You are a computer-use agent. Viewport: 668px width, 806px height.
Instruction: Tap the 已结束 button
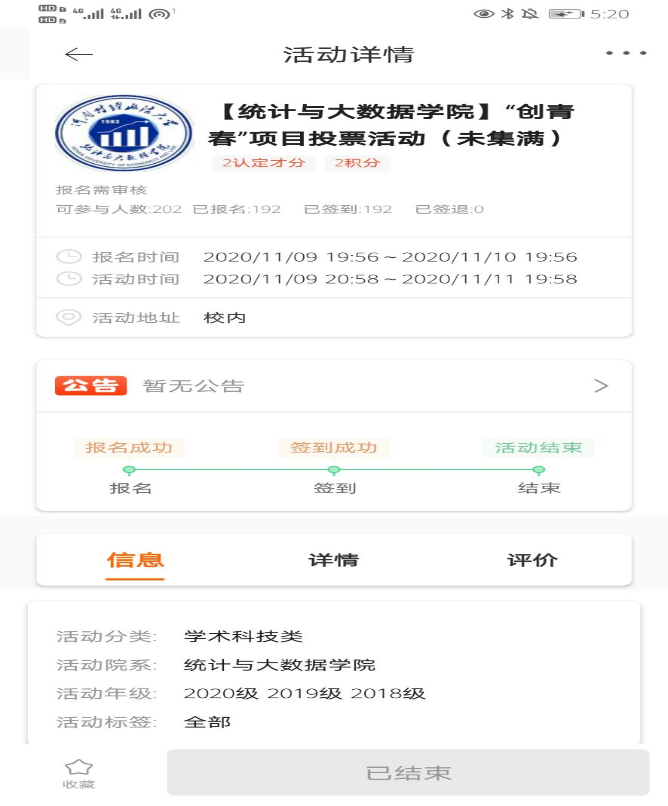click(x=408, y=773)
